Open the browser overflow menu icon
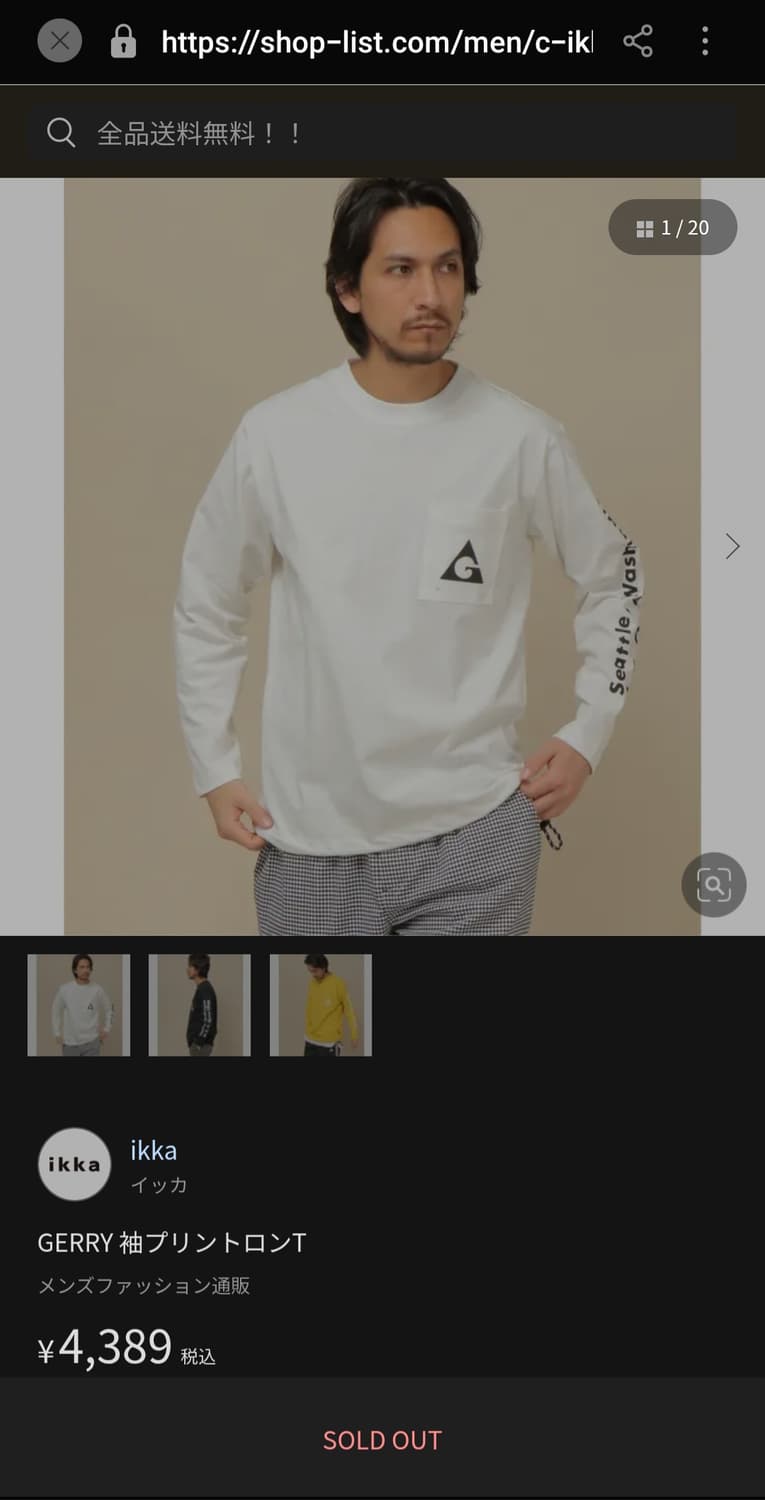Viewport: 765px width, 1500px height. pyautogui.click(x=705, y=41)
